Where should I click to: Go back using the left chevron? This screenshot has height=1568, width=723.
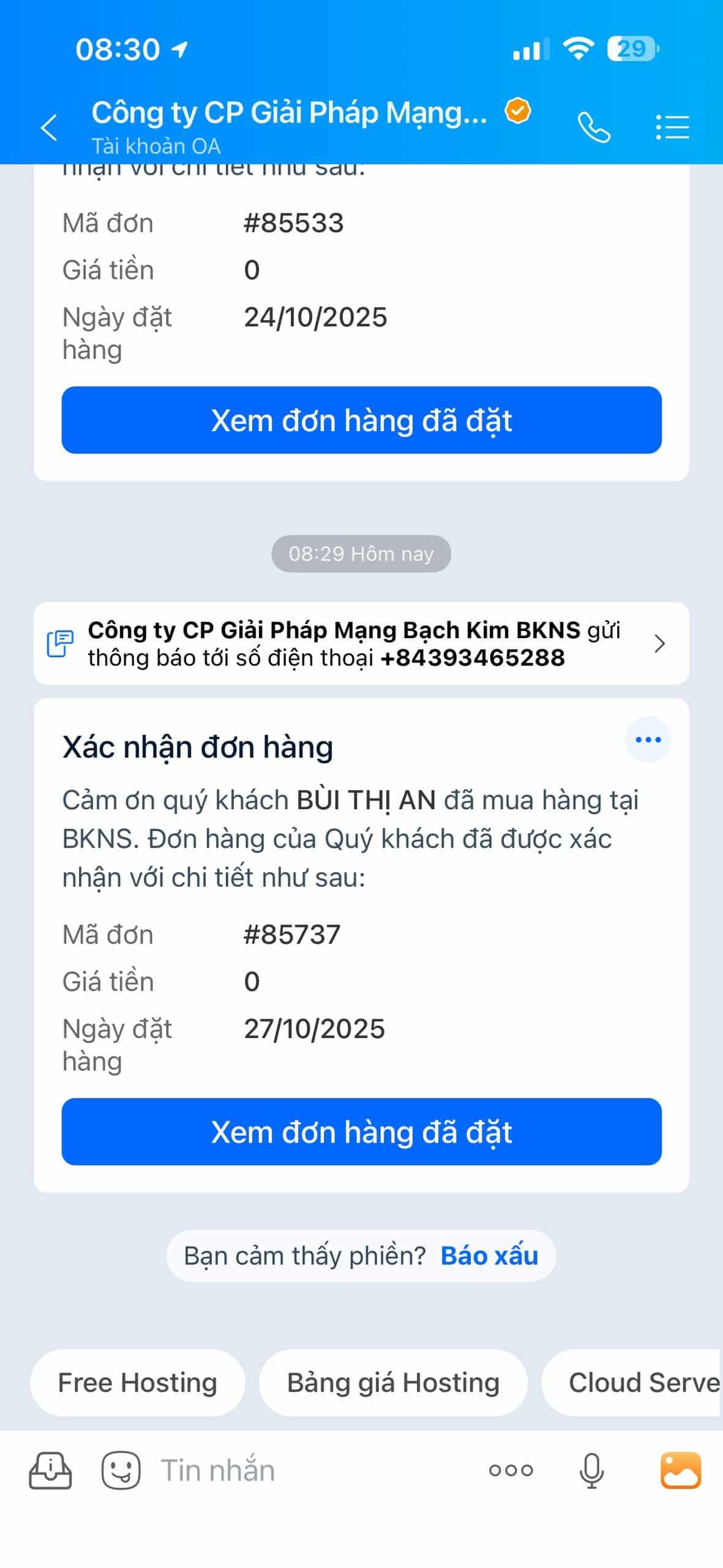tap(48, 127)
